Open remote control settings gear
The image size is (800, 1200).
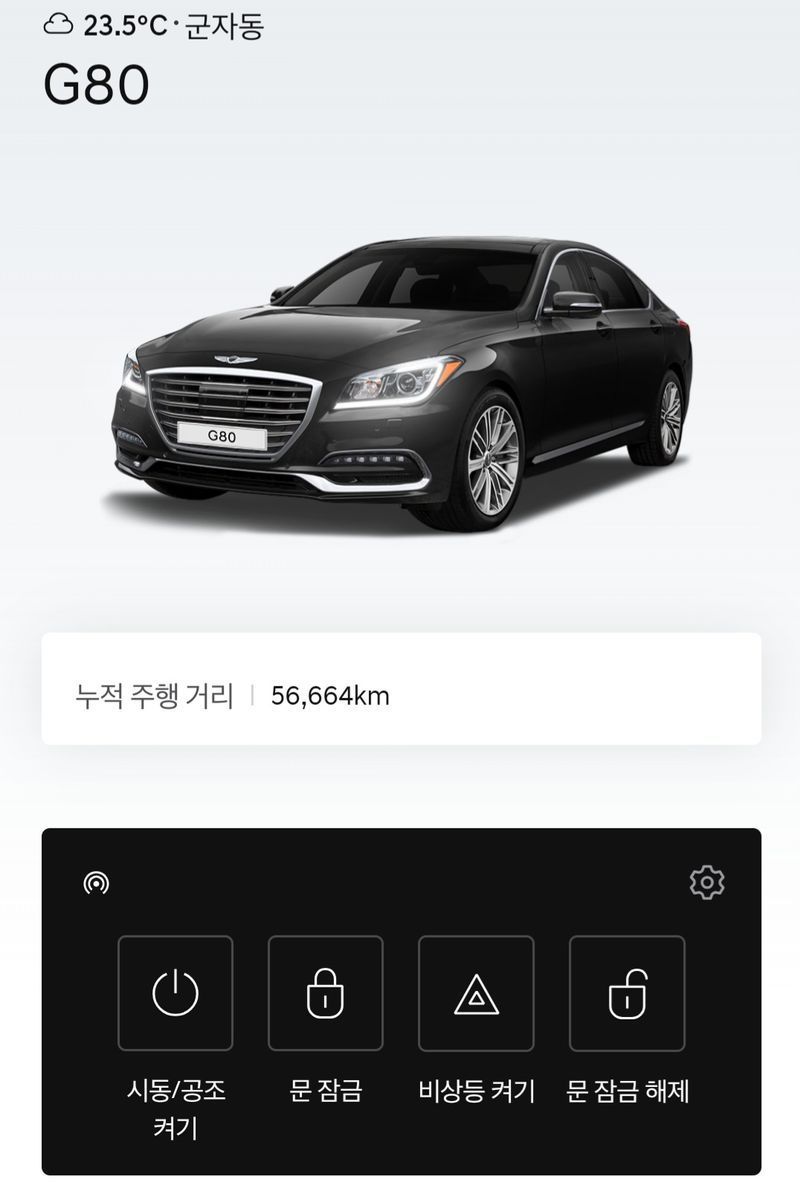click(707, 882)
